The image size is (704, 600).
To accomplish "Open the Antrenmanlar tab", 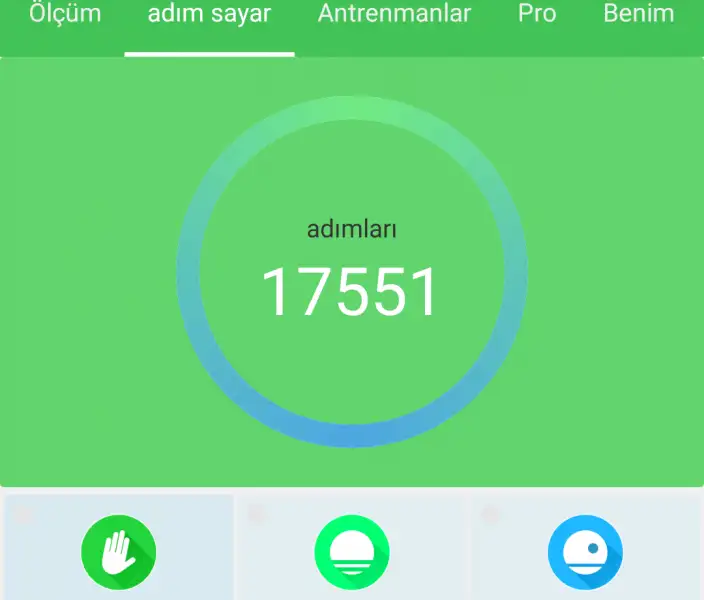I will pyautogui.click(x=394, y=17).
